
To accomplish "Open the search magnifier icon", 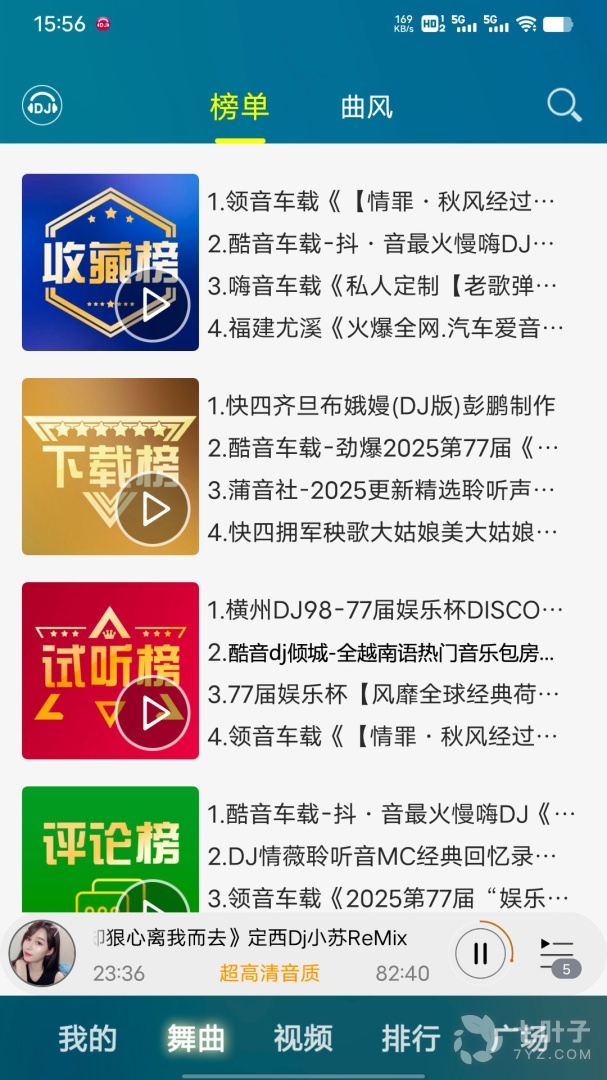I will [x=564, y=105].
